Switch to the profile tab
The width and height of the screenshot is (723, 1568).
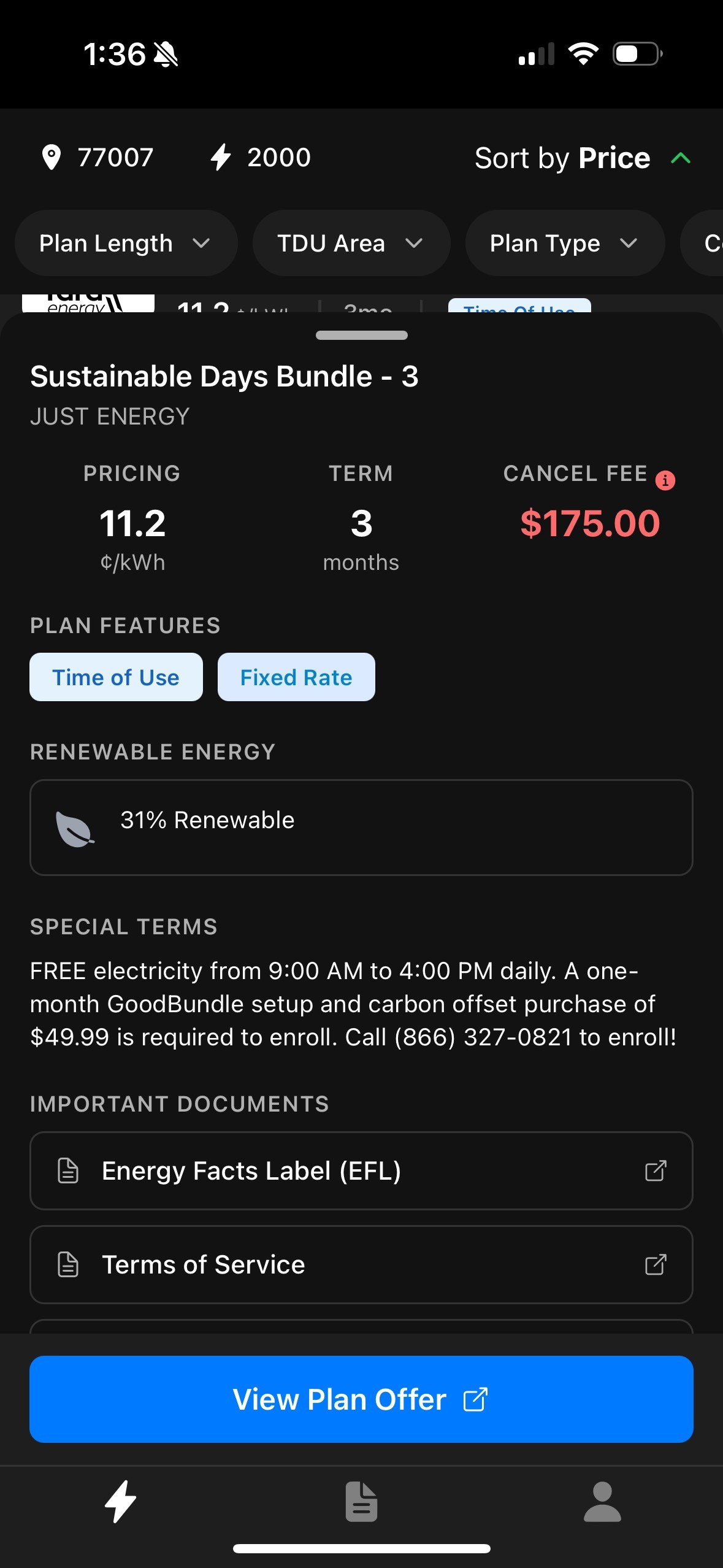(602, 1502)
